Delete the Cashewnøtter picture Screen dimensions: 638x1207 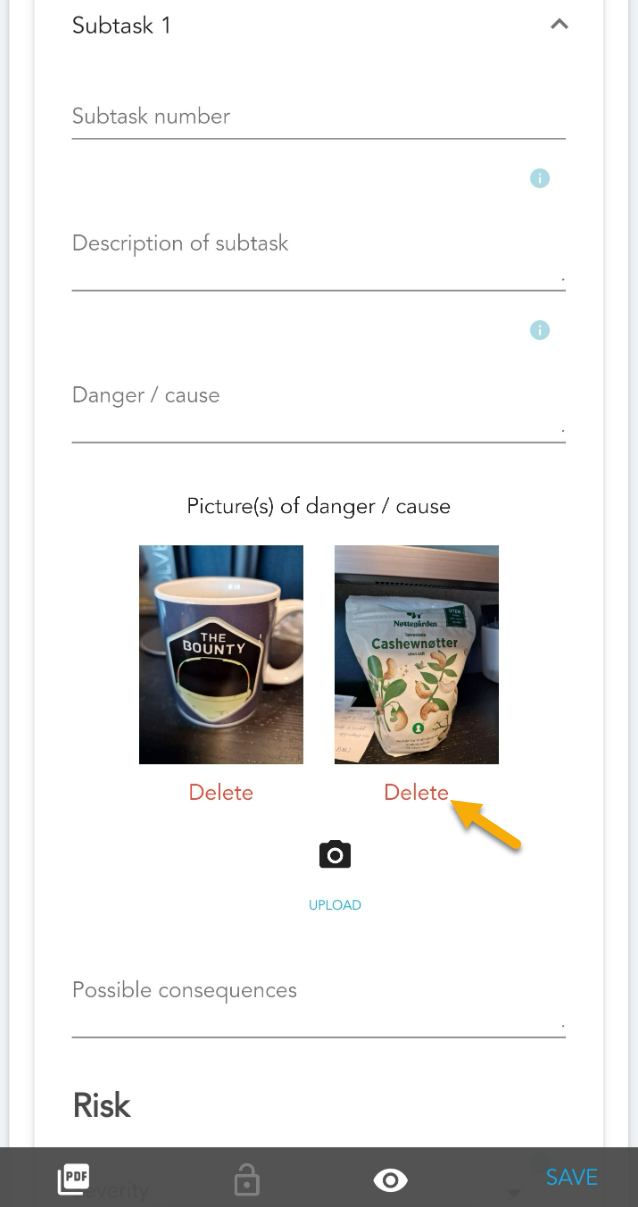(416, 792)
